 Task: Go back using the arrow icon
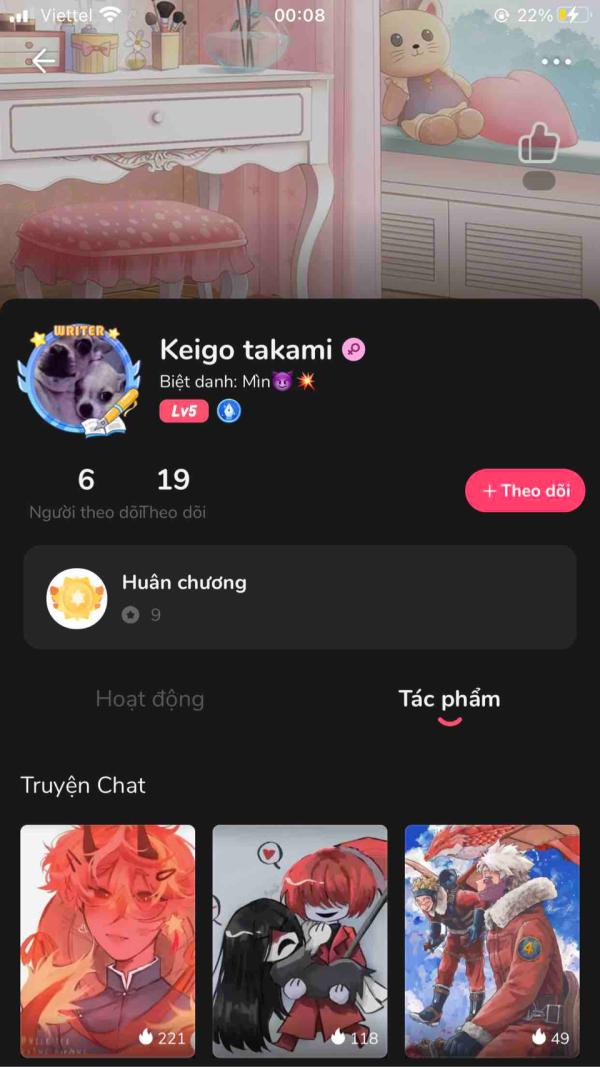click(x=43, y=61)
